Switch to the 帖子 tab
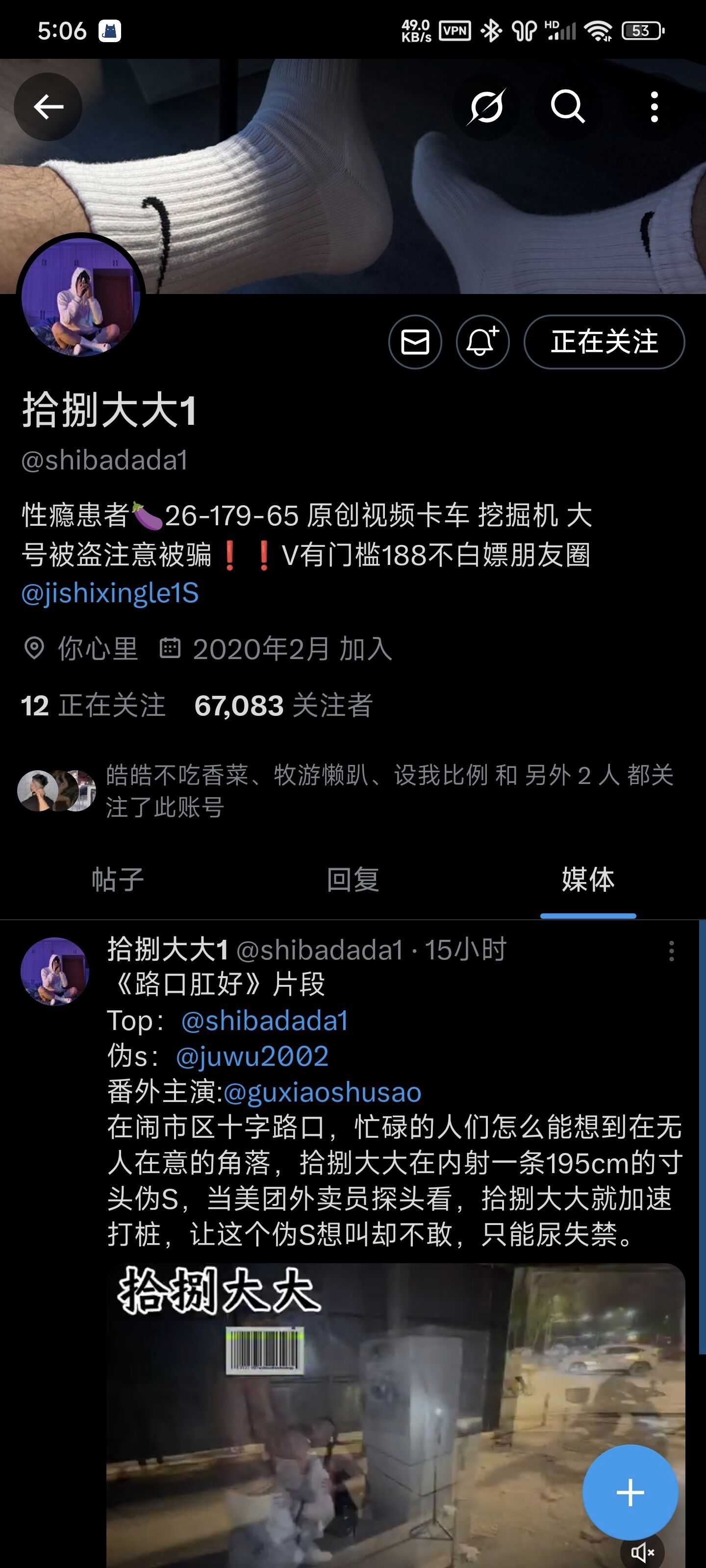 point(118,880)
